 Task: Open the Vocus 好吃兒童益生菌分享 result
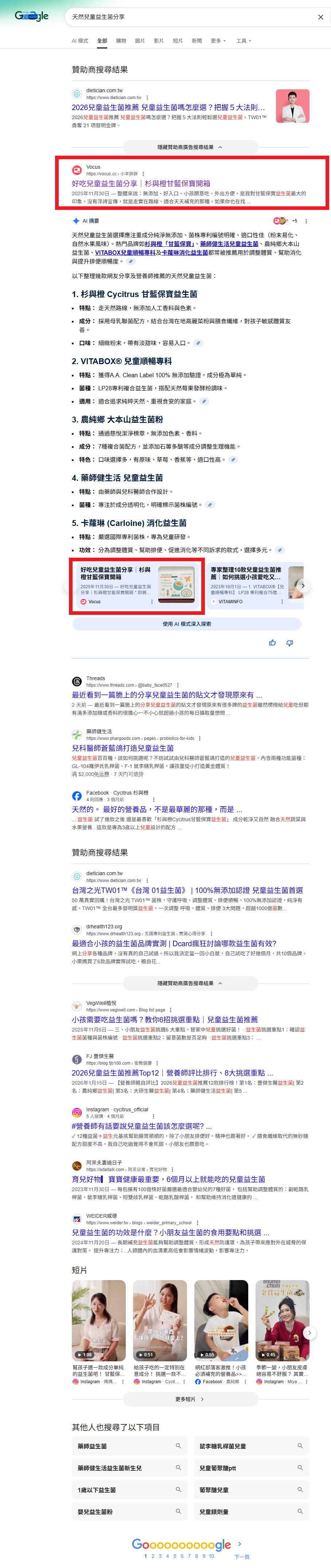(x=141, y=183)
